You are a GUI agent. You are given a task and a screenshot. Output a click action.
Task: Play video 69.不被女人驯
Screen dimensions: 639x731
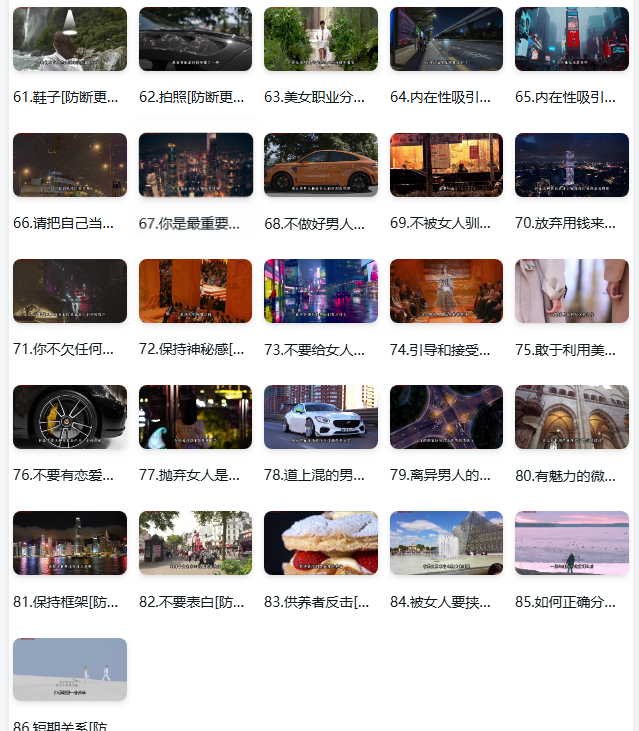pyautogui.click(x=446, y=166)
